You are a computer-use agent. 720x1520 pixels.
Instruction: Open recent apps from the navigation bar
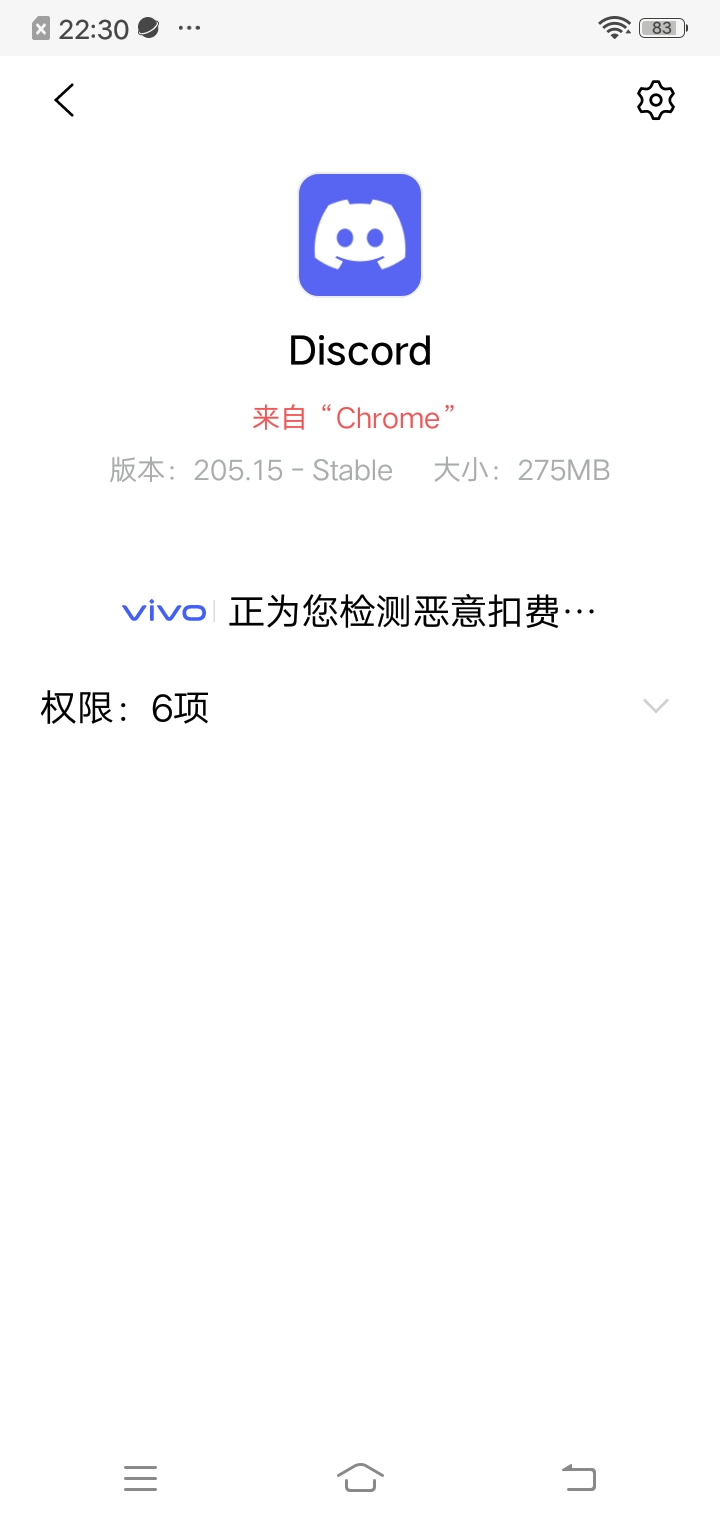tap(141, 1478)
